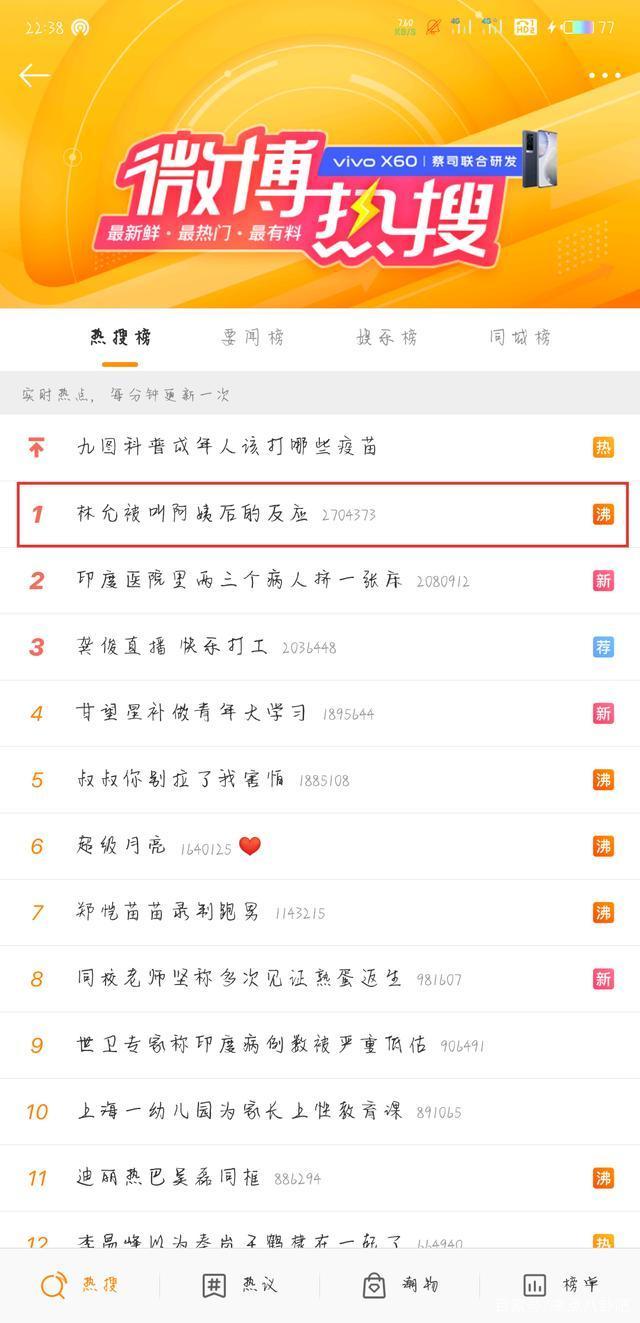Open the 龚俊直播 快乐打工 topic

tap(172, 647)
